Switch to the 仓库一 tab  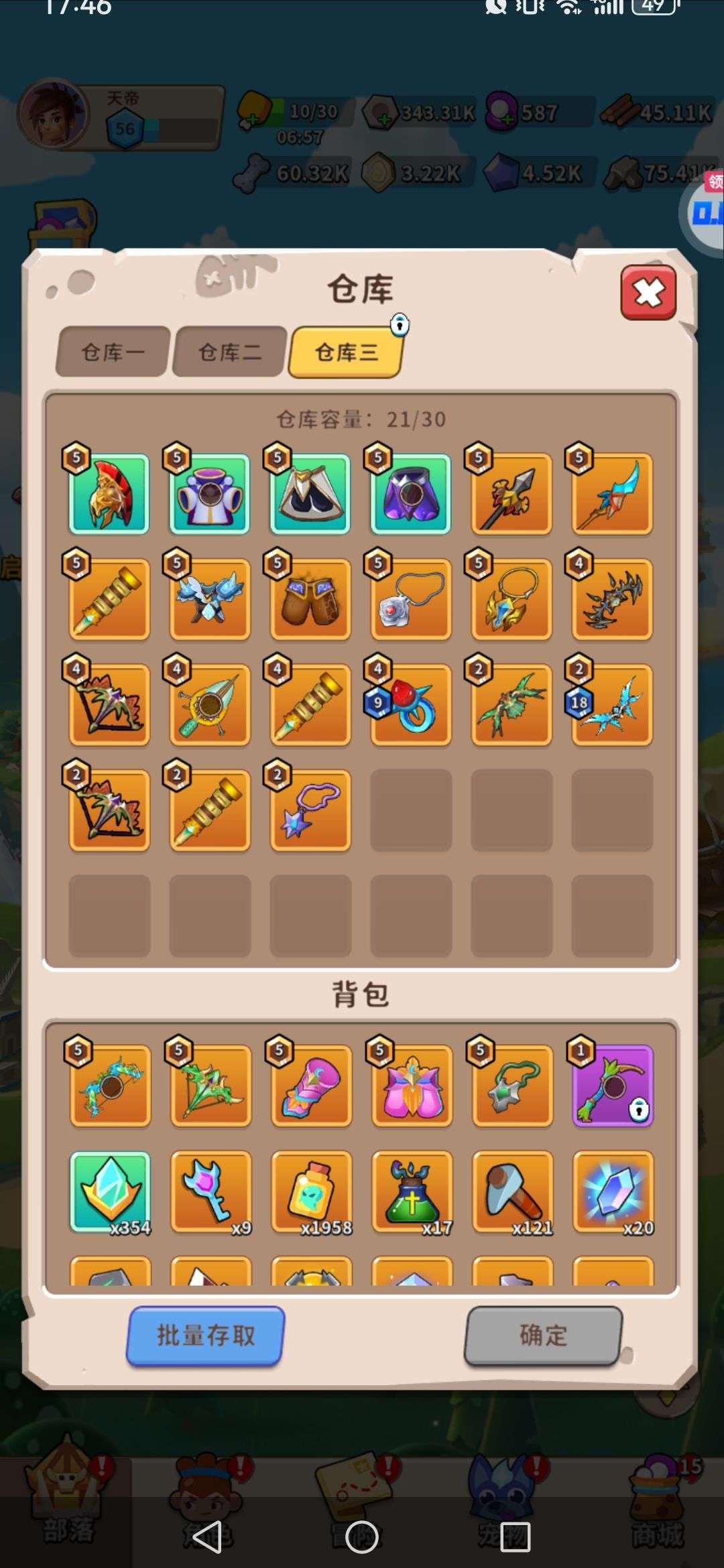click(113, 352)
